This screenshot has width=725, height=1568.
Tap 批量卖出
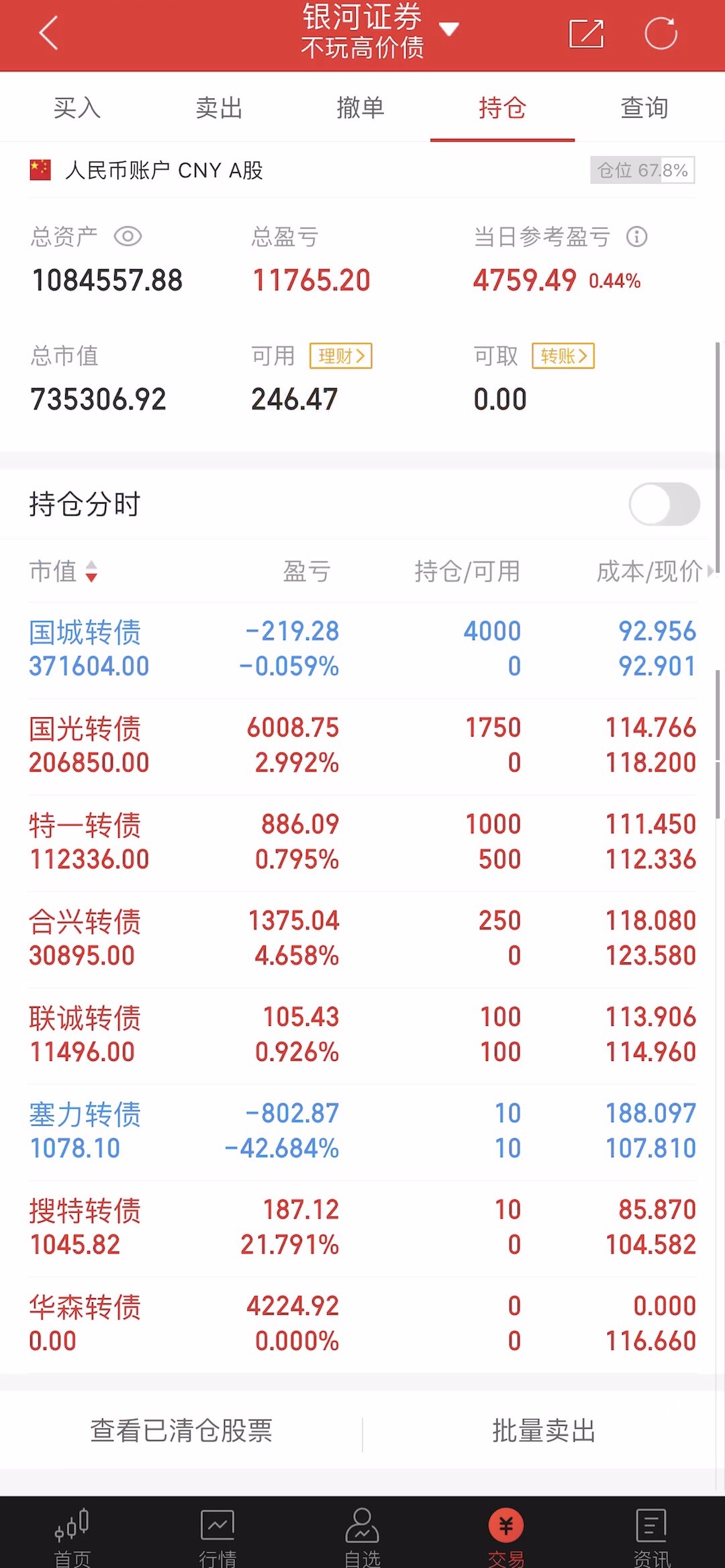(544, 1431)
